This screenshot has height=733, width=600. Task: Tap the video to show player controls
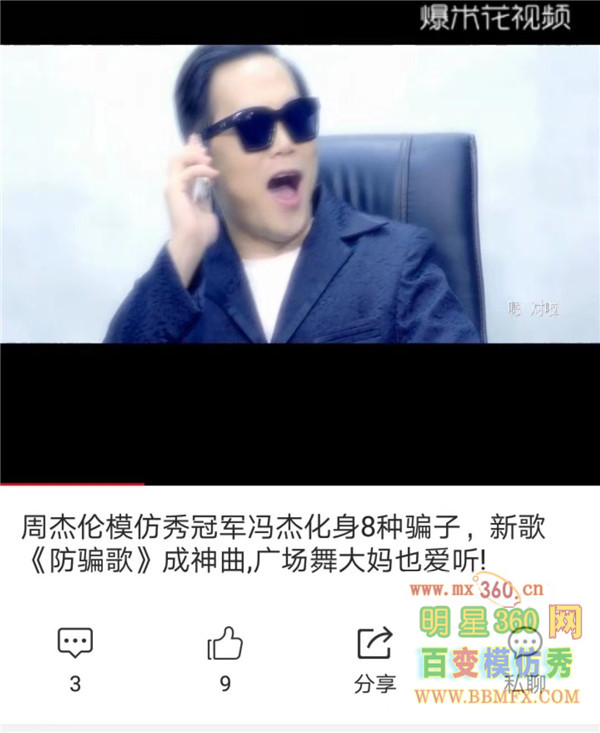[300, 200]
